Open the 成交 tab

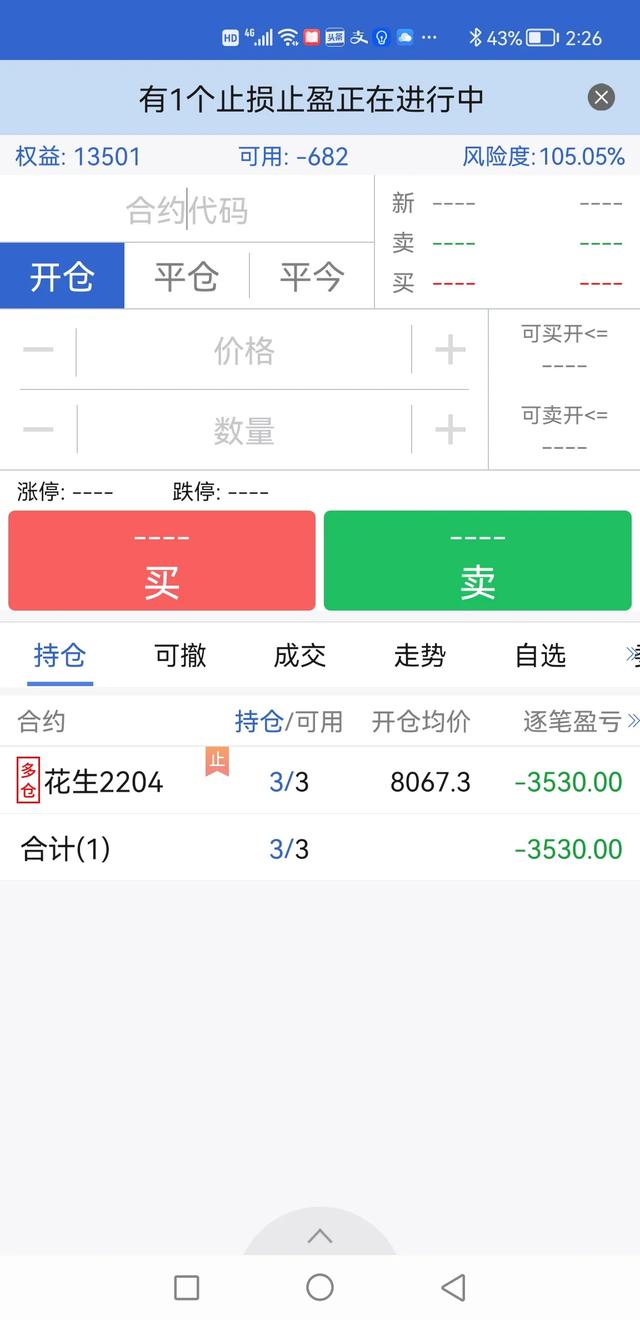(300, 656)
